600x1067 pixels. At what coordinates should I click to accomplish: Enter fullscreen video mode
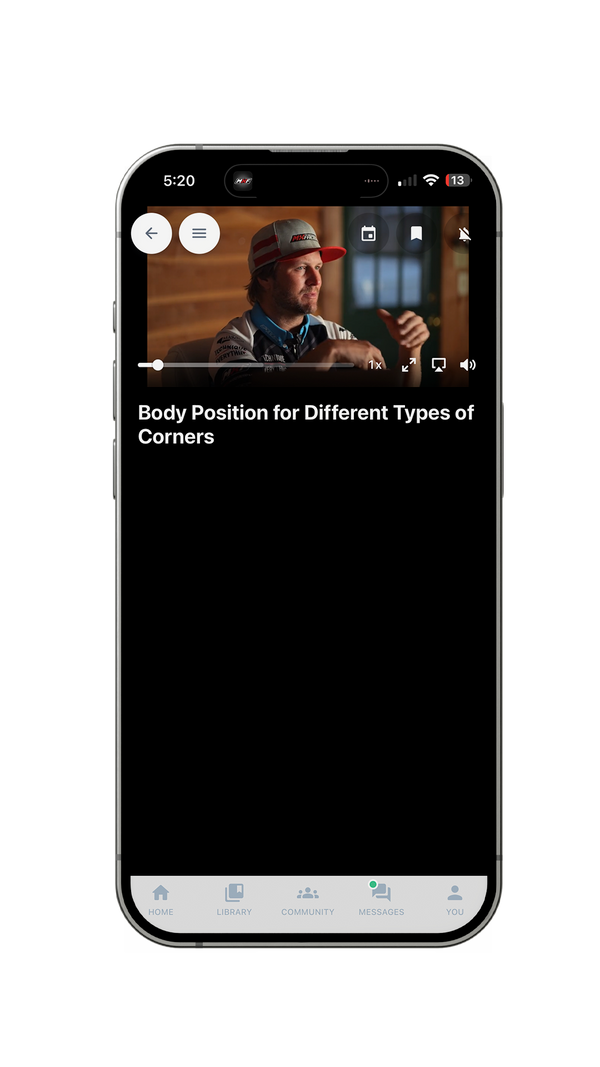(x=409, y=365)
